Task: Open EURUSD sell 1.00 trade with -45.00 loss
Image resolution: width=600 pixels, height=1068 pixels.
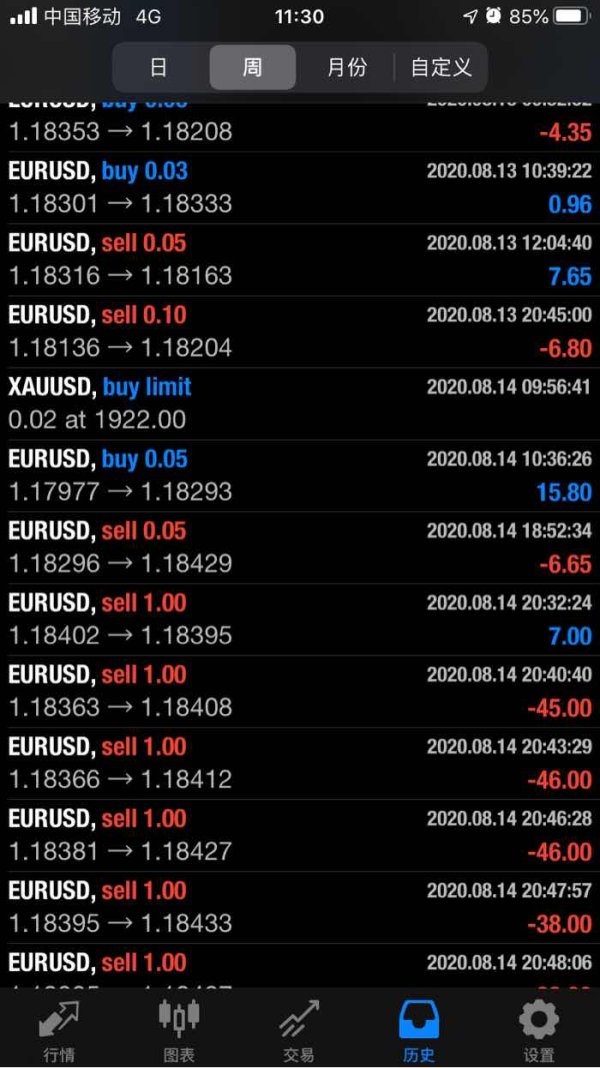Action: click(x=300, y=691)
